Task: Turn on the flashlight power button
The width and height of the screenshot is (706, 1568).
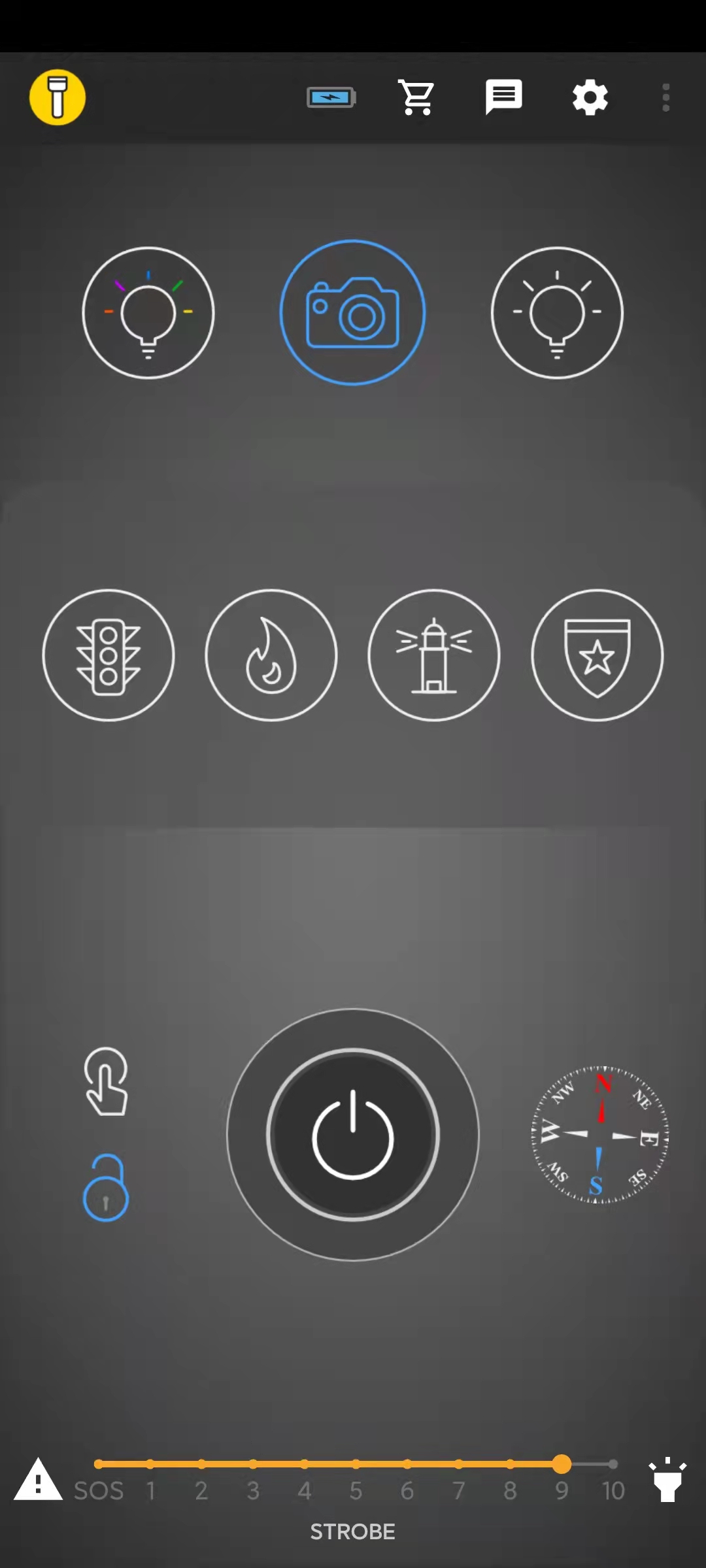Action: (352, 1135)
